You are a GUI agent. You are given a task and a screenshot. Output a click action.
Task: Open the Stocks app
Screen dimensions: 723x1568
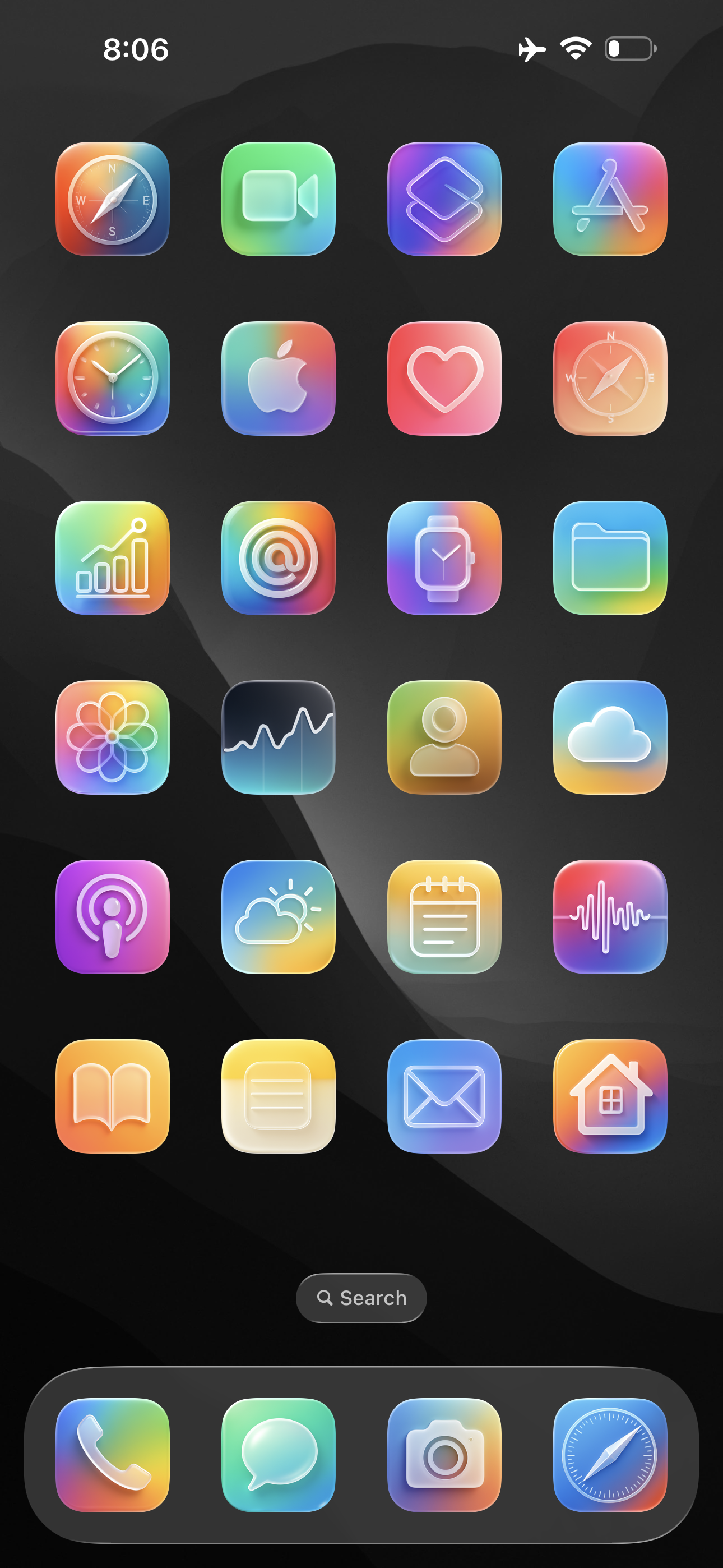tap(278, 736)
